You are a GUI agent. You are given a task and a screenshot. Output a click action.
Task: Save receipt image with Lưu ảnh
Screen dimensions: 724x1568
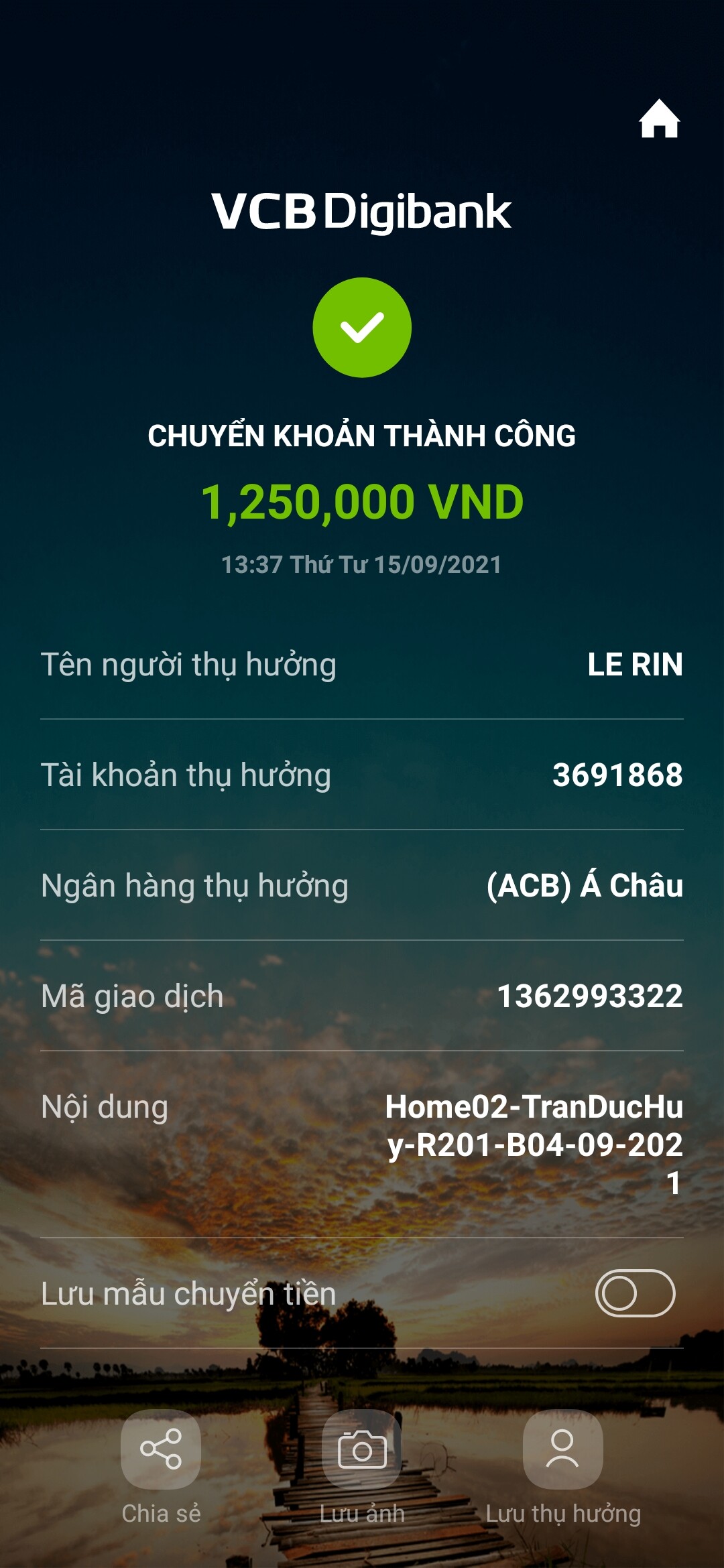(x=362, y=1449)
